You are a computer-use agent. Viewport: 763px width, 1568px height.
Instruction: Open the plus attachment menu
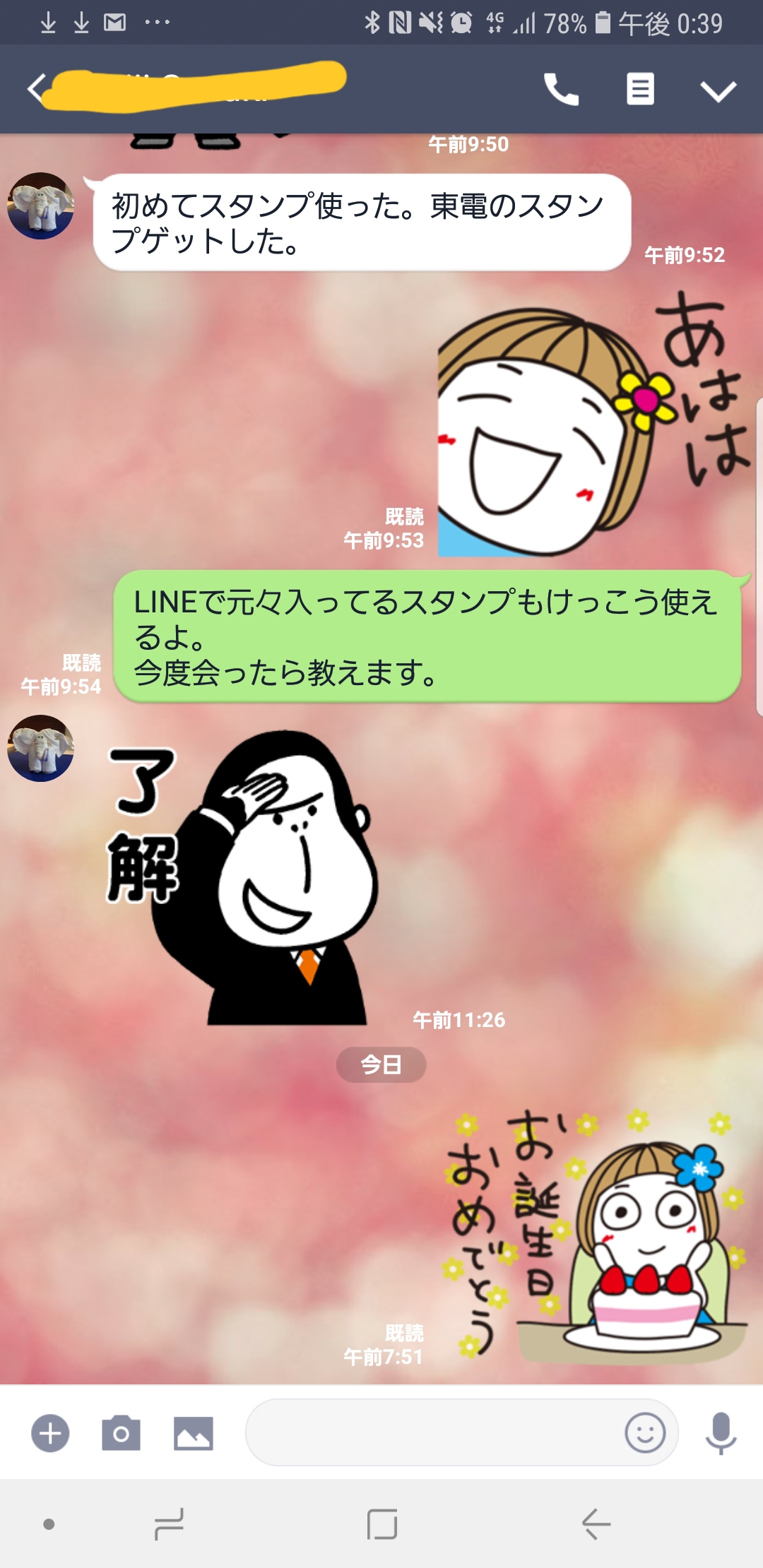pyautogui.click(x=50, y=1433)
